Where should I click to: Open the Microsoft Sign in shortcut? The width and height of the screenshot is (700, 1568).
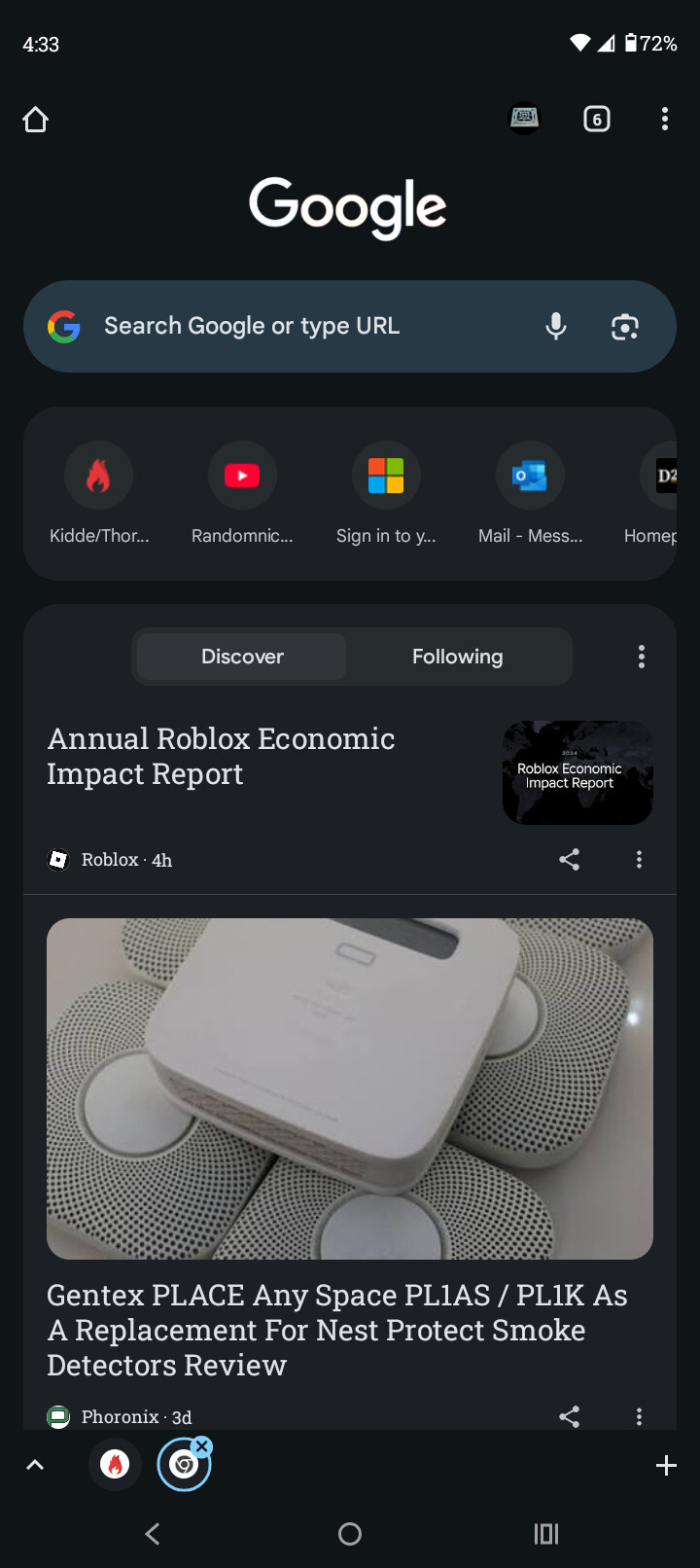386,476
